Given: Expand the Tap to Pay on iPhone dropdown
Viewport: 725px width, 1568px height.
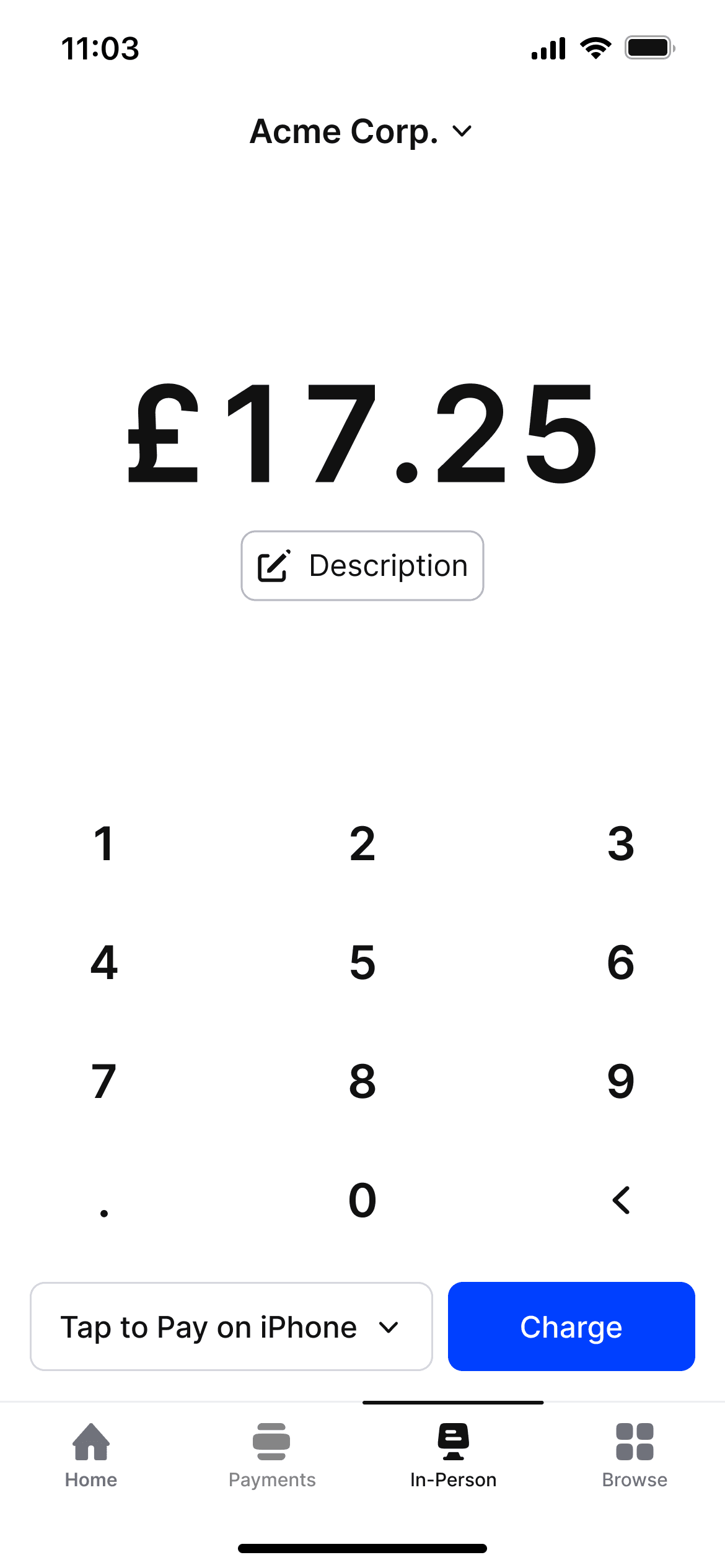Looking at the screenshot, I should click(231, 1326).
